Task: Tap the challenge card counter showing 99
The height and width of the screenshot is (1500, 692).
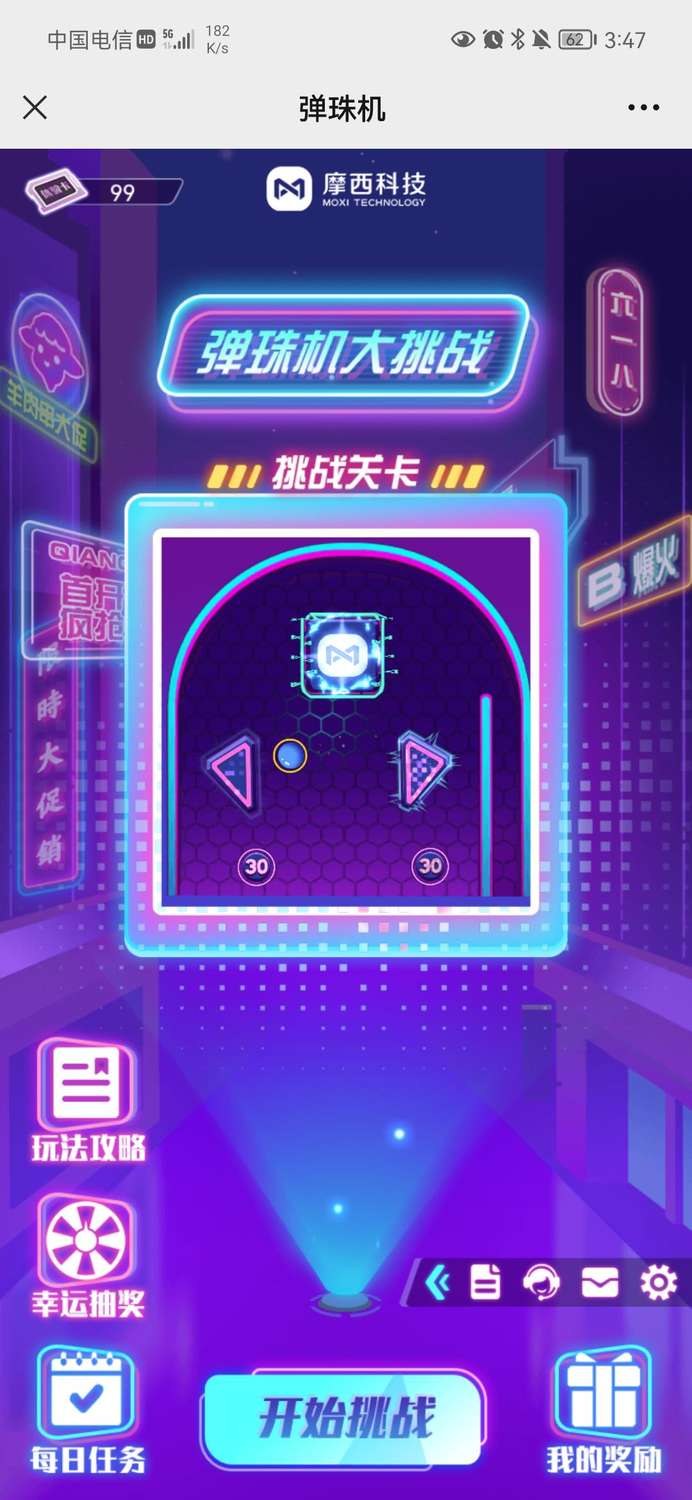Action: 103,192
